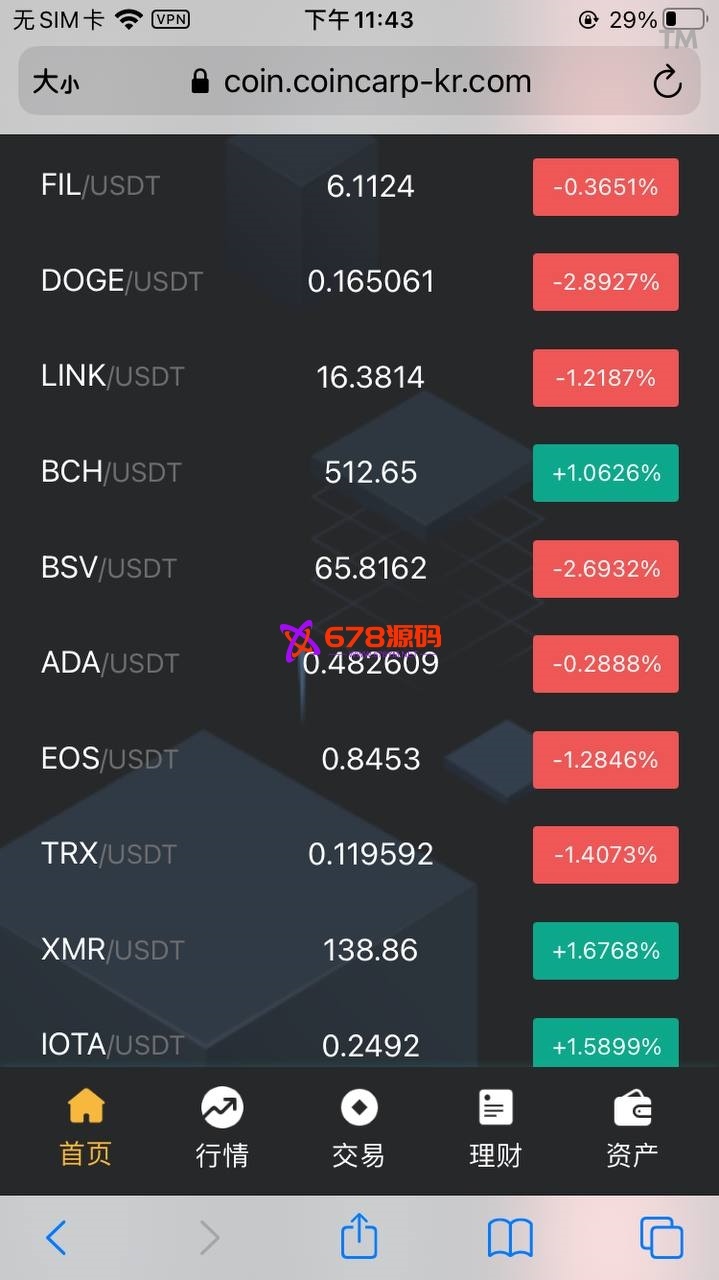Screen dimensions: 719x1280
Task: Tap the 首页 home tab
Action: click(86, 1130)
